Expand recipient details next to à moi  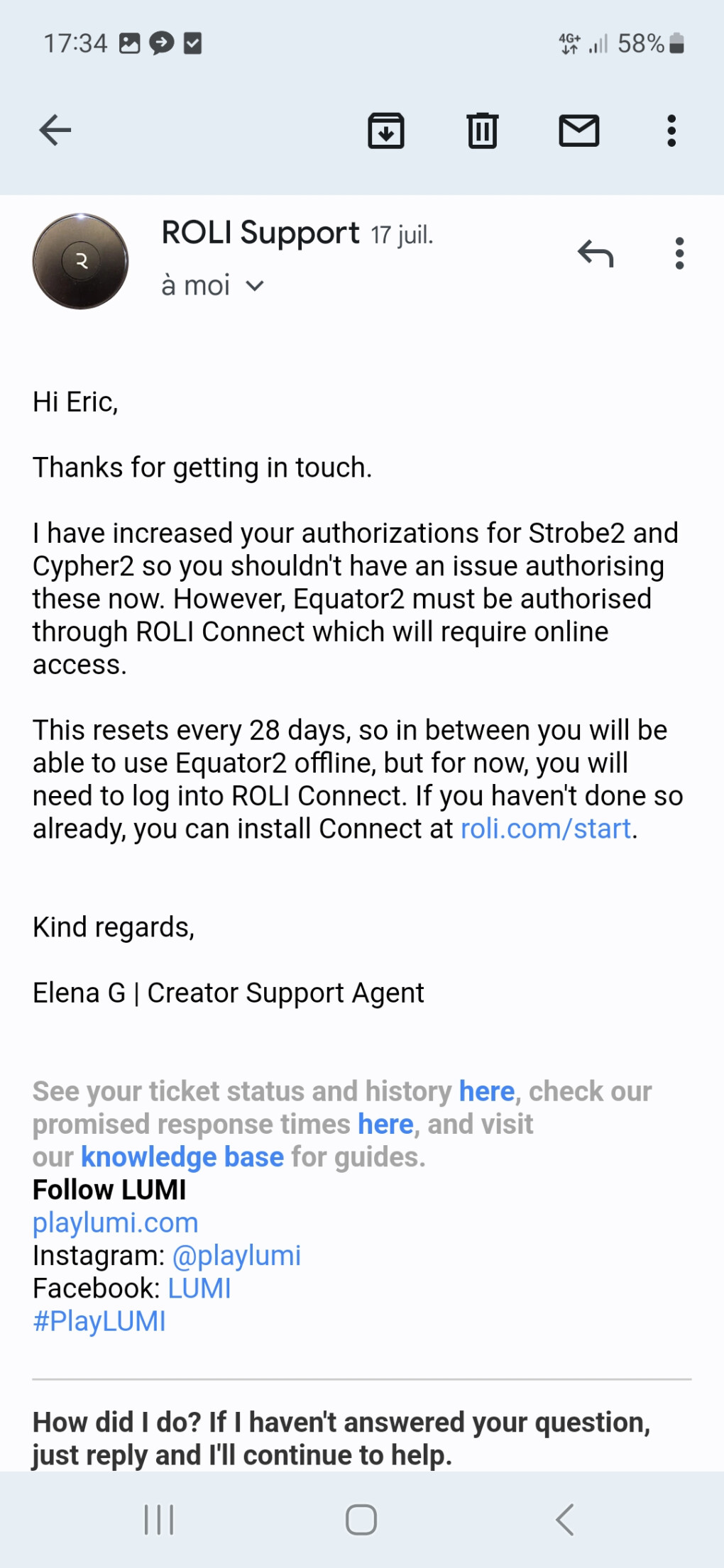[x=254, y=286]
